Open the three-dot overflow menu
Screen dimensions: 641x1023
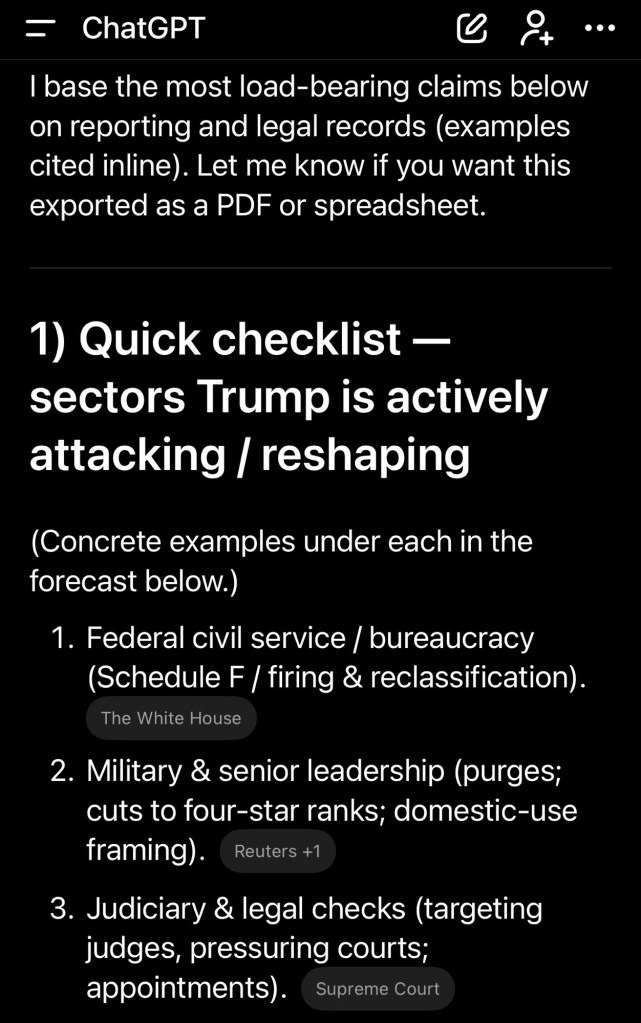click(599, 28)
